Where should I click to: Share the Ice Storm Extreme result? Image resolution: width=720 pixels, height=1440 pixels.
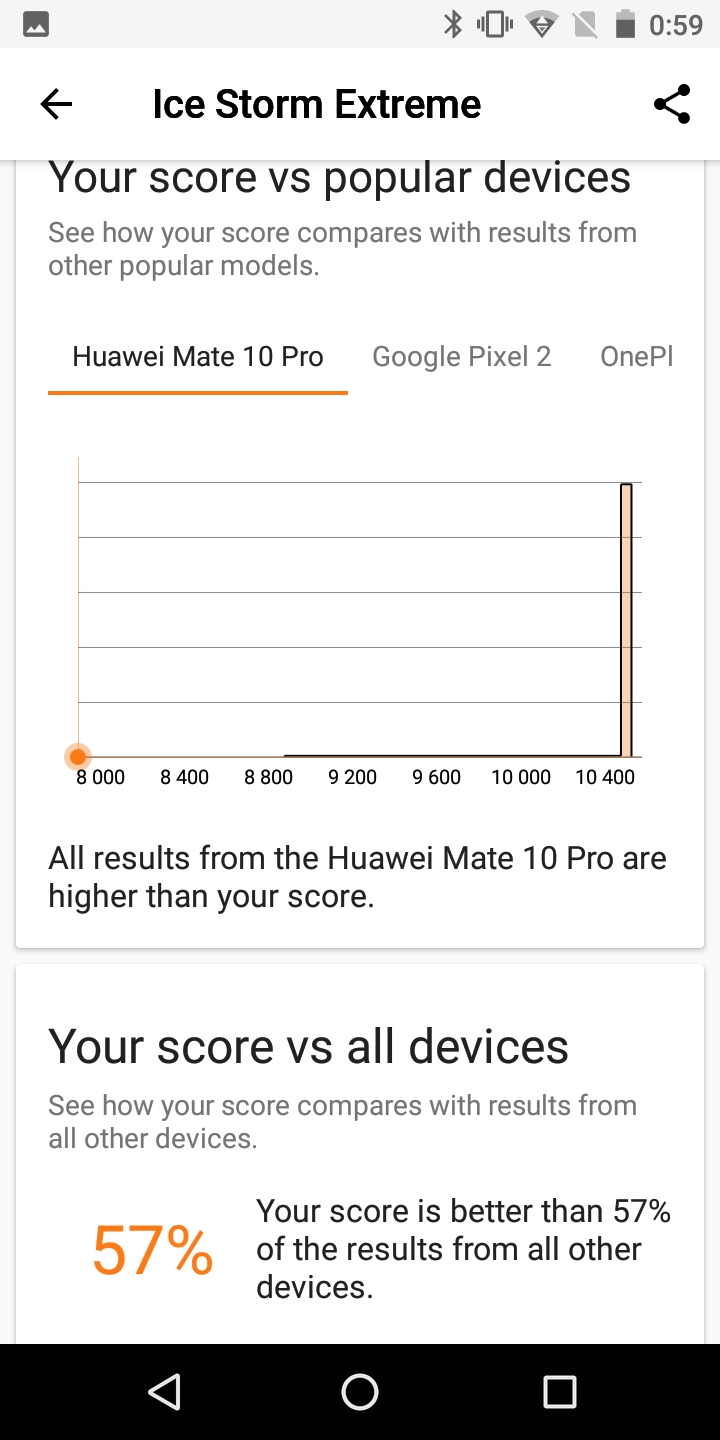[x=672, y=104]
